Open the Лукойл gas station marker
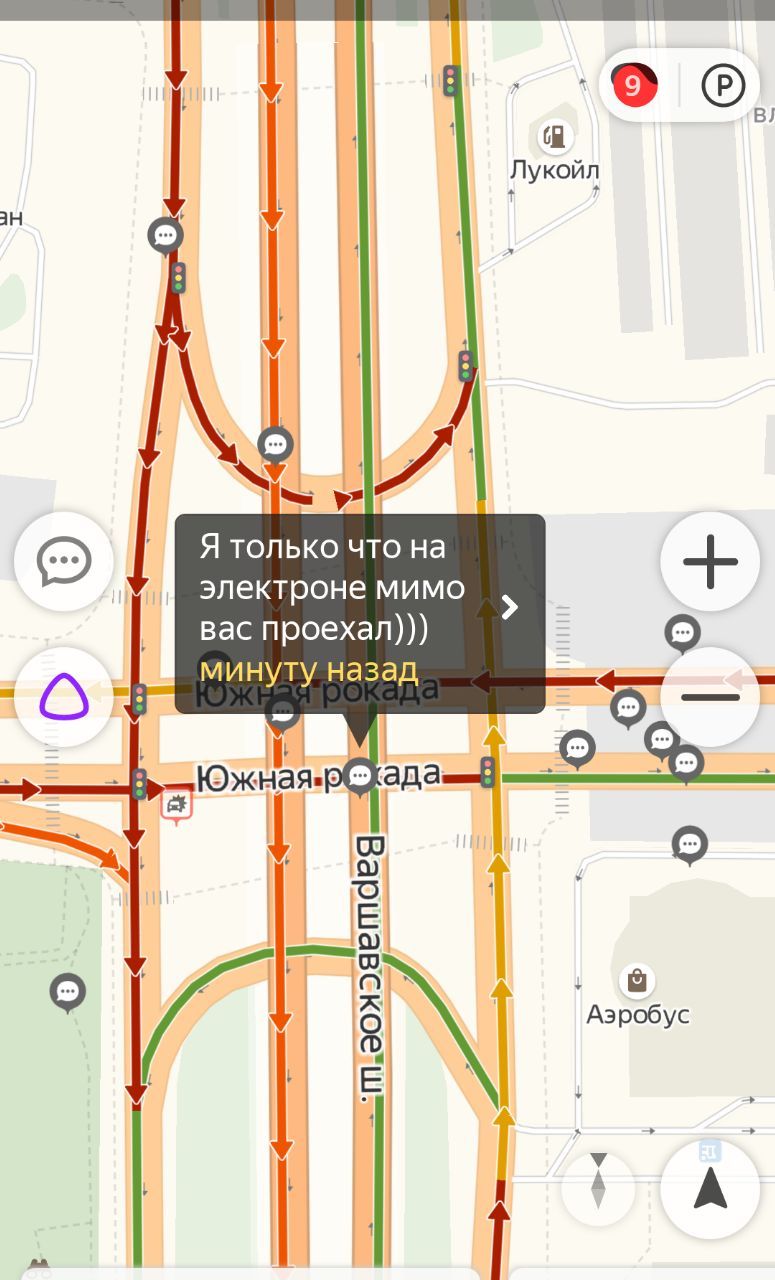 [x=553, y=136]
